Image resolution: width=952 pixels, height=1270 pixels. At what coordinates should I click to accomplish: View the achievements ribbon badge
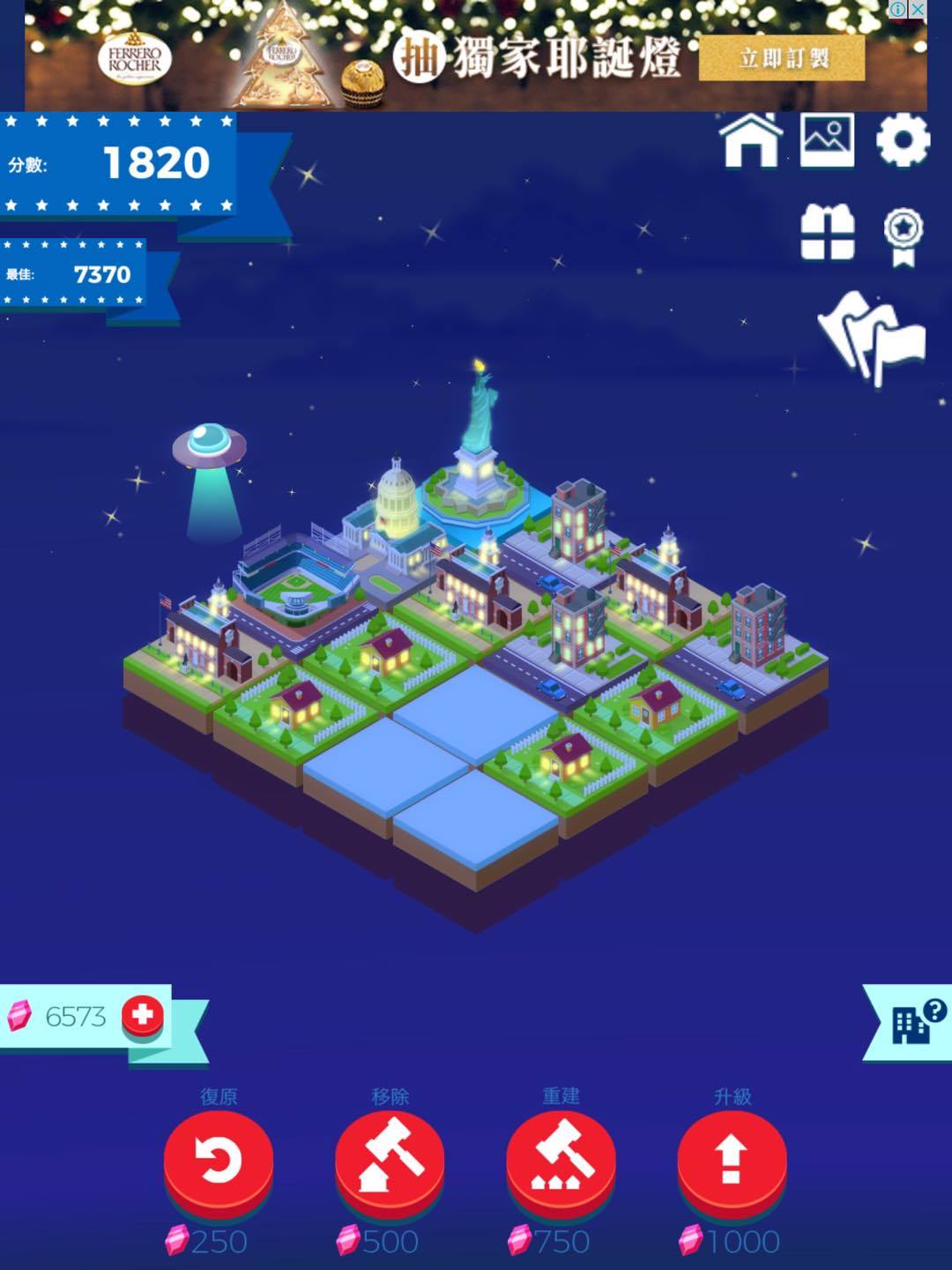pos(903,236)
